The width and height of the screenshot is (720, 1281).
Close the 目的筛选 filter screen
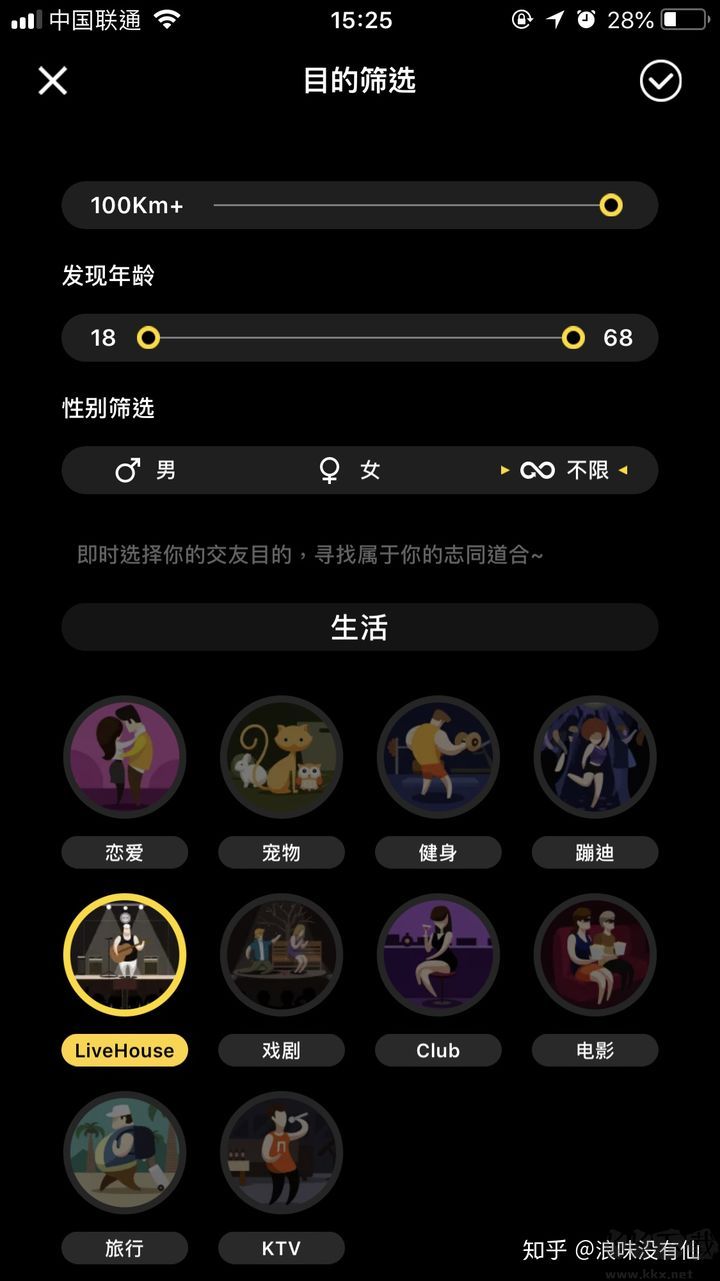pos(52,80)
